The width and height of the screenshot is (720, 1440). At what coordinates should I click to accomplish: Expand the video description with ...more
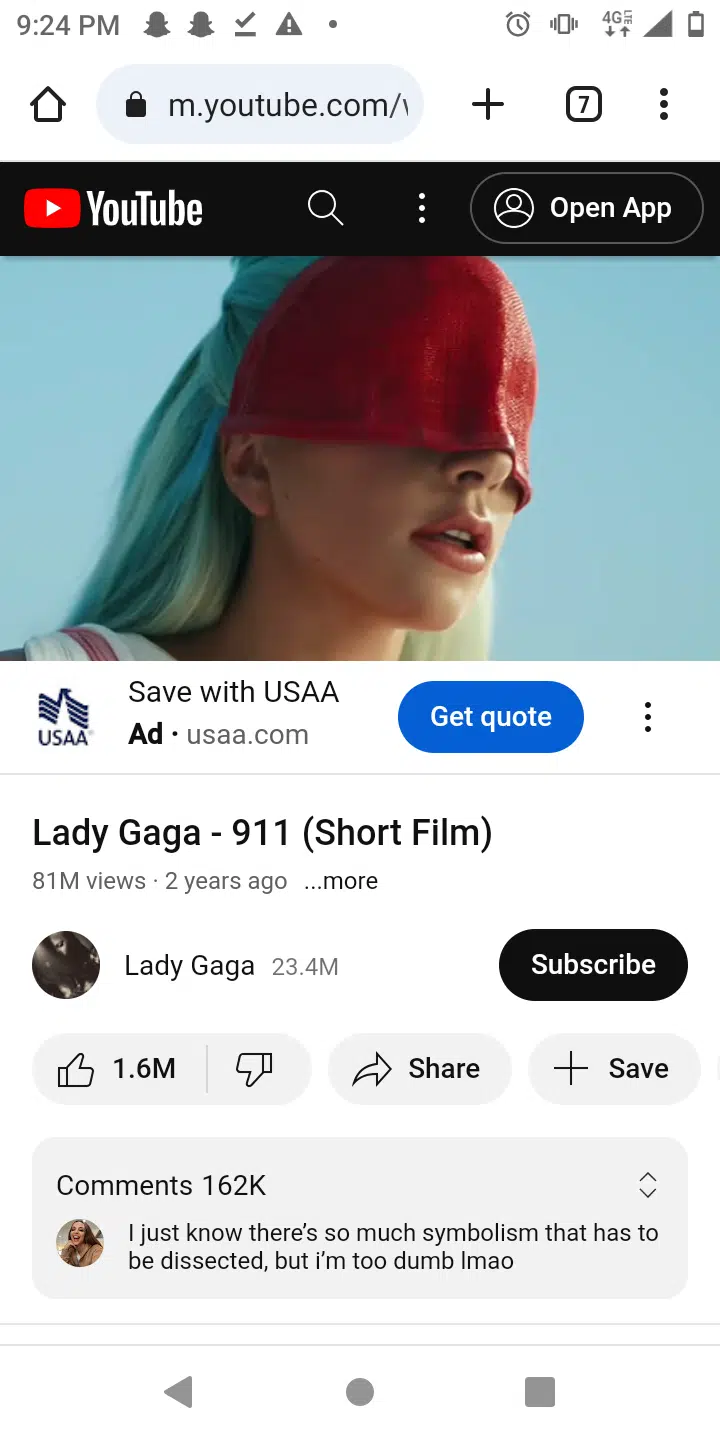point(341,881)
